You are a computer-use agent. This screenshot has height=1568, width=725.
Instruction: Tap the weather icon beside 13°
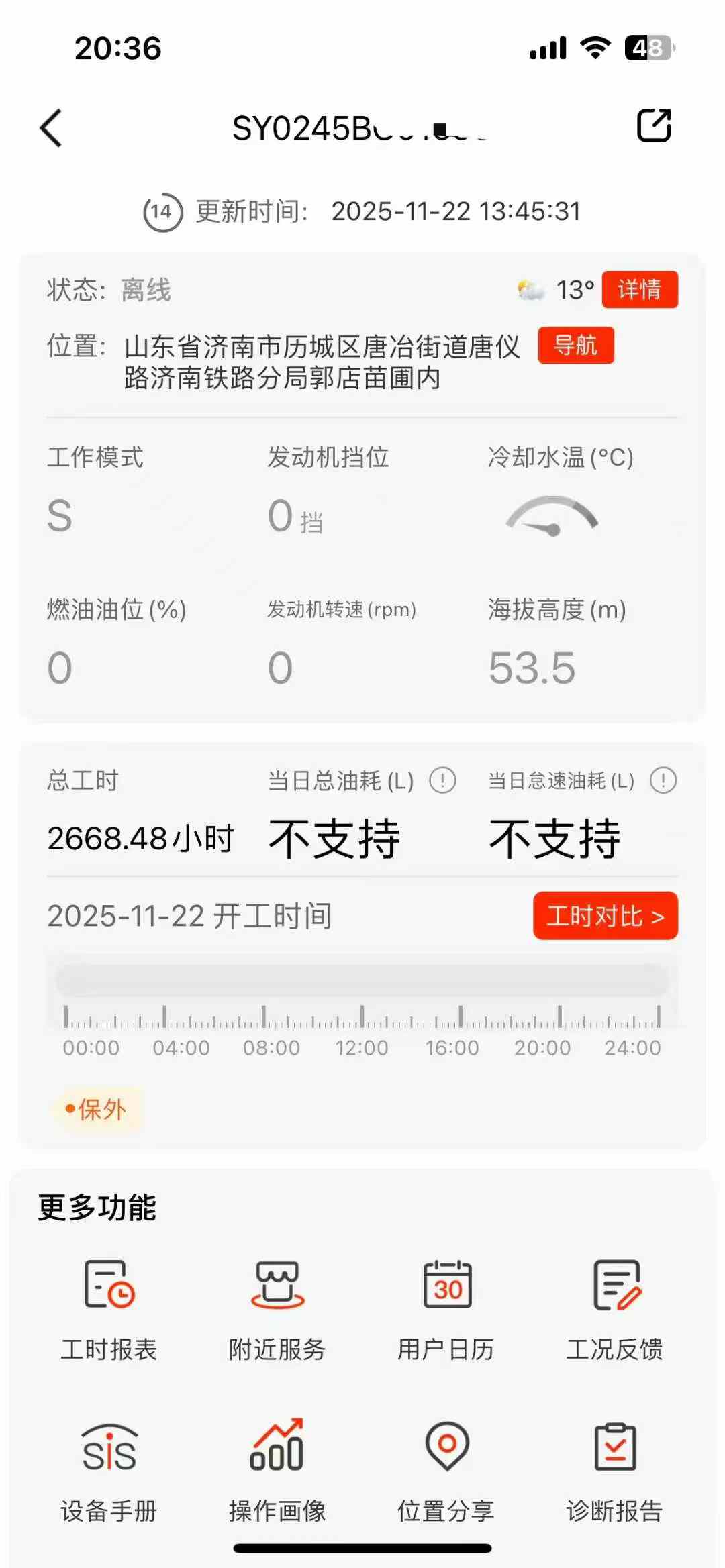[x=530, y=289]
